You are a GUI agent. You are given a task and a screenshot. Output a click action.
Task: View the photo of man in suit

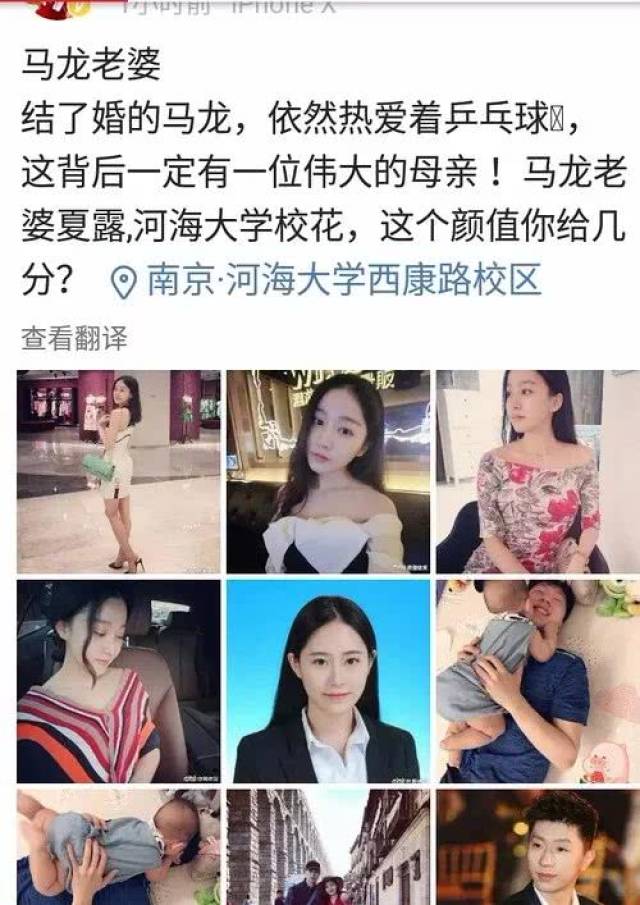[x=538, y=847]
